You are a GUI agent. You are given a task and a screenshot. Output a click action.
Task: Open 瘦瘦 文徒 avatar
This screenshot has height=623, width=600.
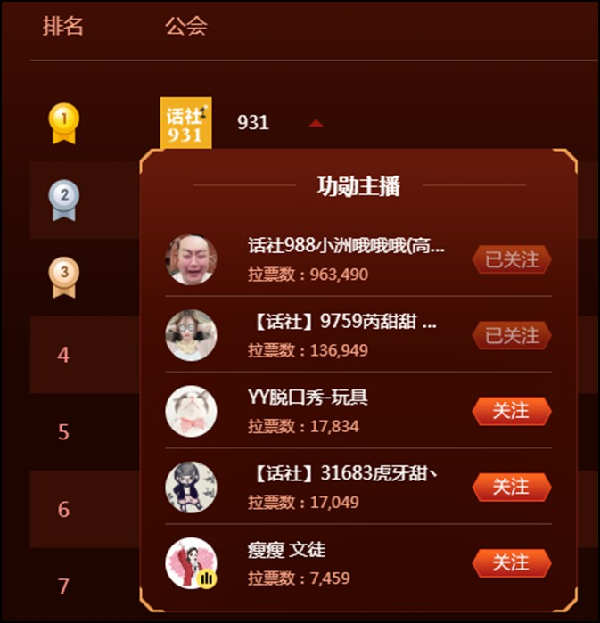coord(191,563)
